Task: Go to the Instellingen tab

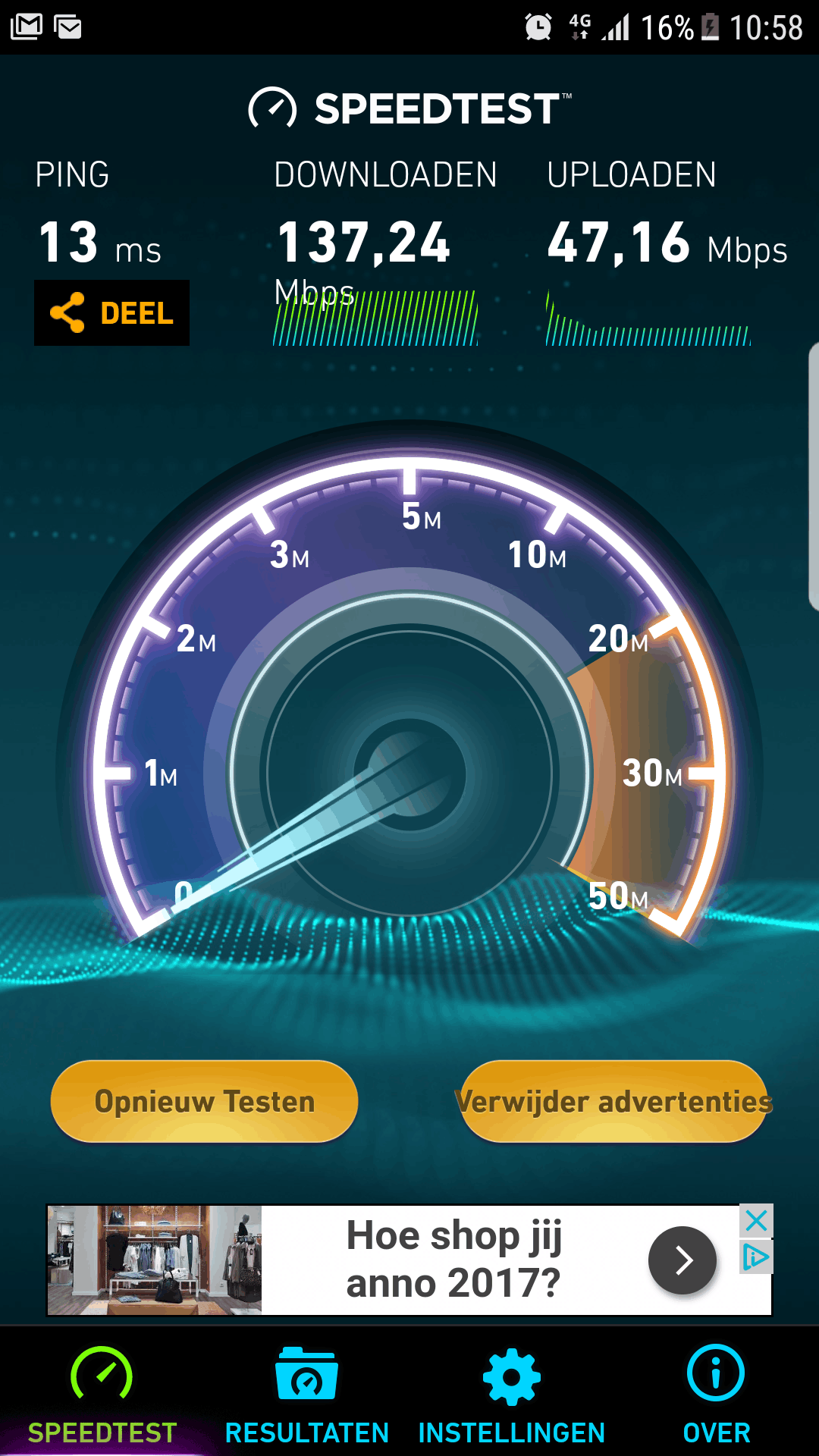Action: click(x=512, y=1395)
